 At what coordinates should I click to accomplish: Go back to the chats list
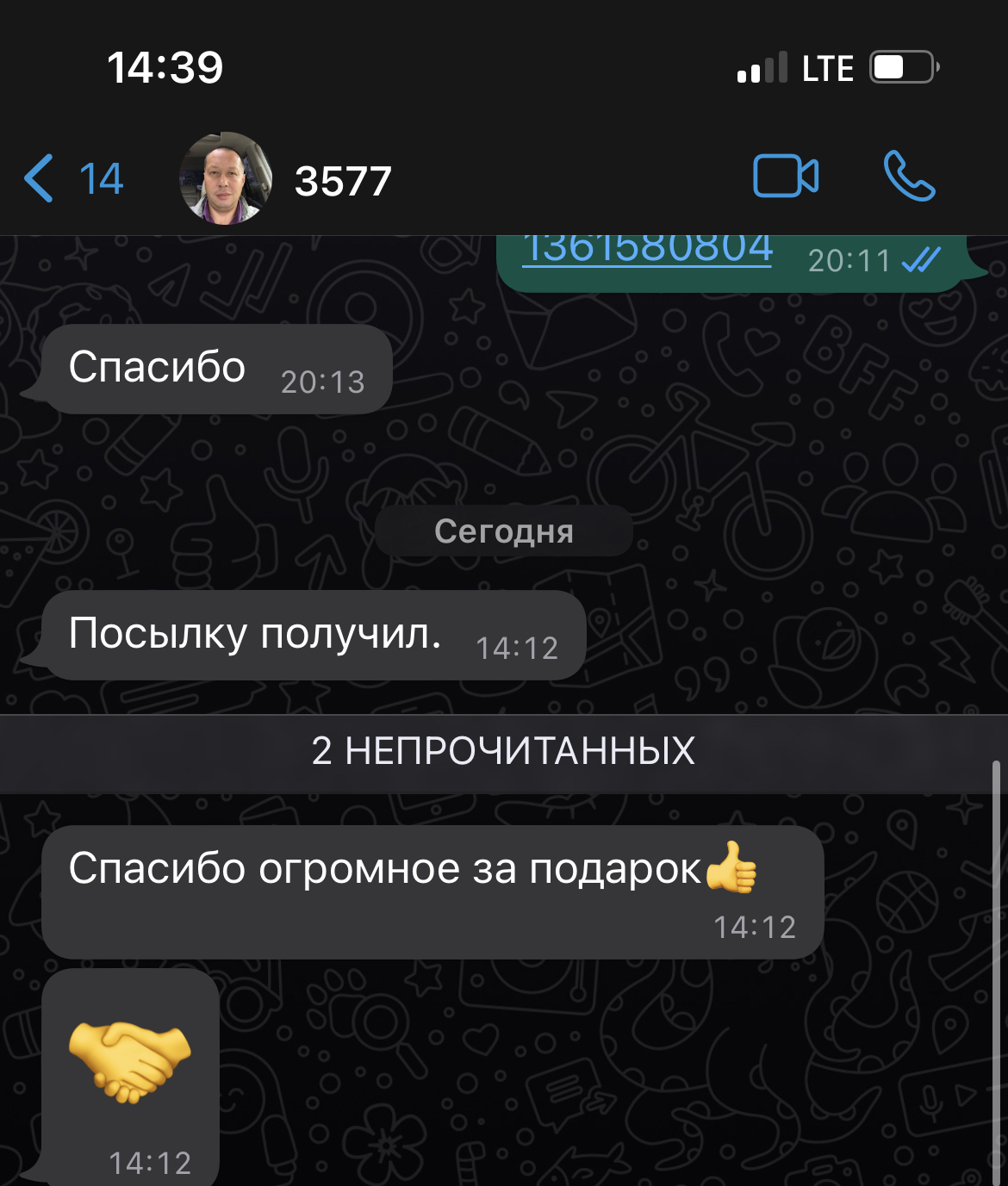click(72, 179)
